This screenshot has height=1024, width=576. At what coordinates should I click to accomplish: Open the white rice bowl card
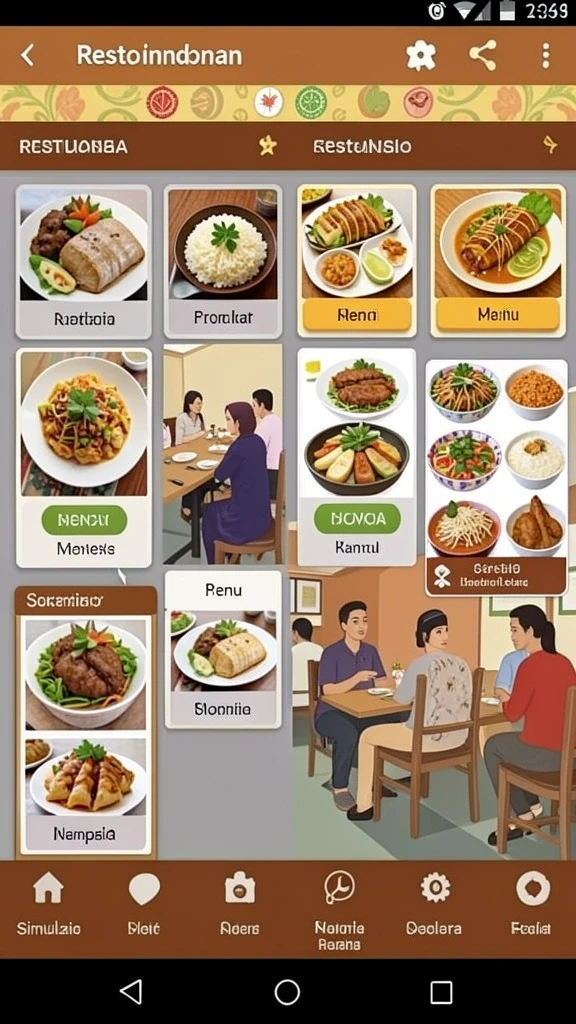coord(223,261)
